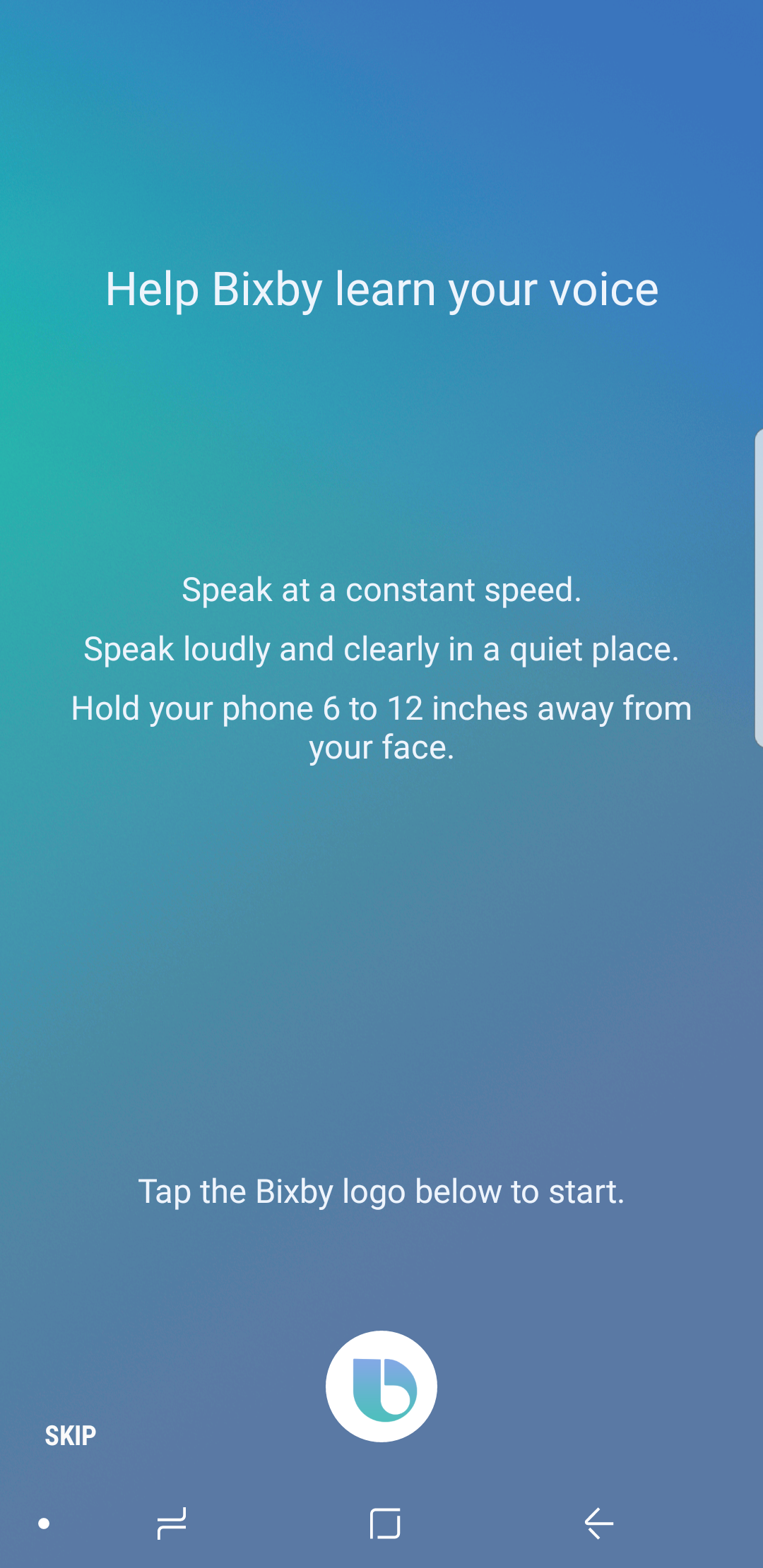Skip the voice learning setup
This screenshot has height=1568, width=763.
71,1435
